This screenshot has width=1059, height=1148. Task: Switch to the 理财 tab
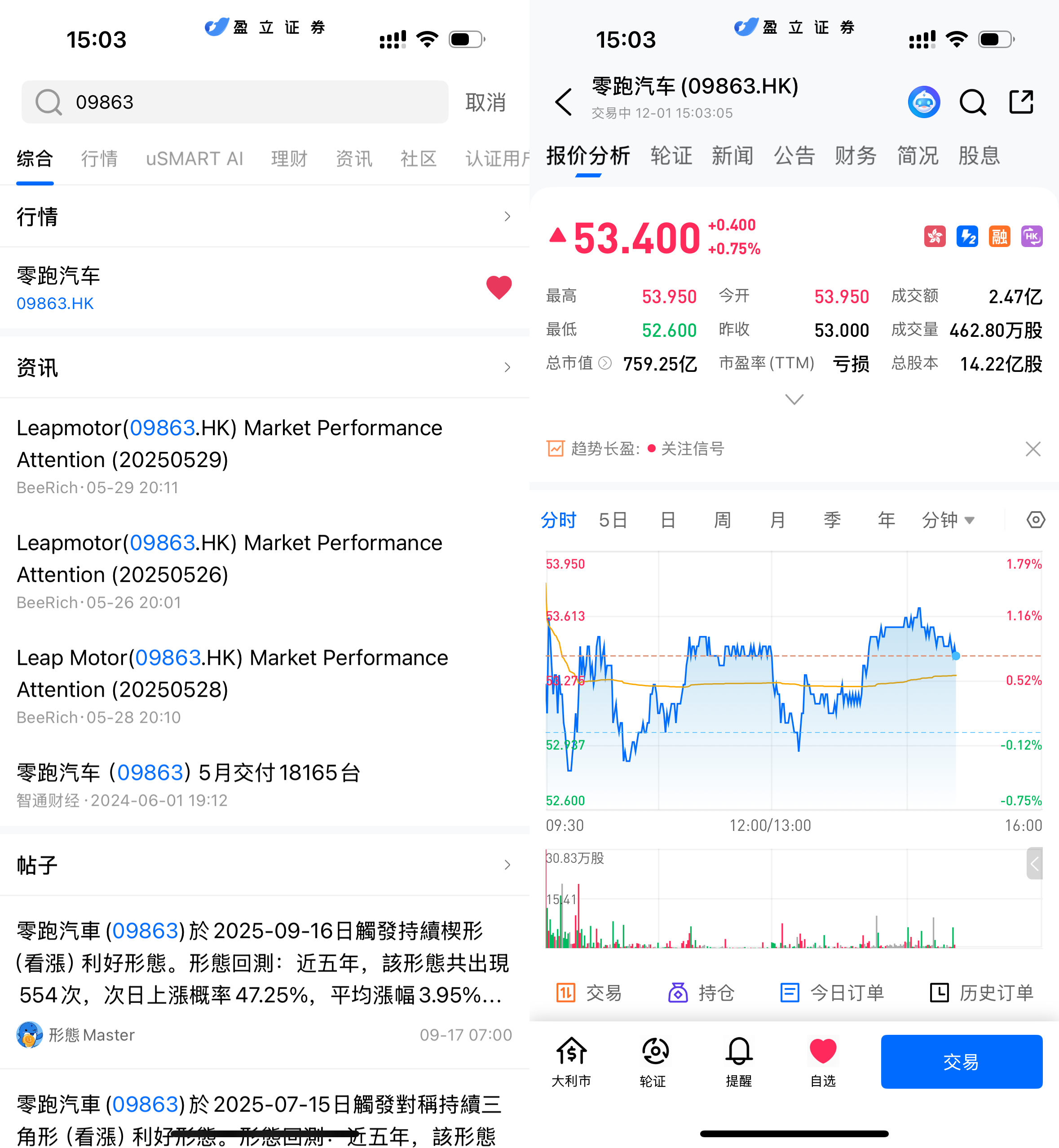(x=289, y=159)
